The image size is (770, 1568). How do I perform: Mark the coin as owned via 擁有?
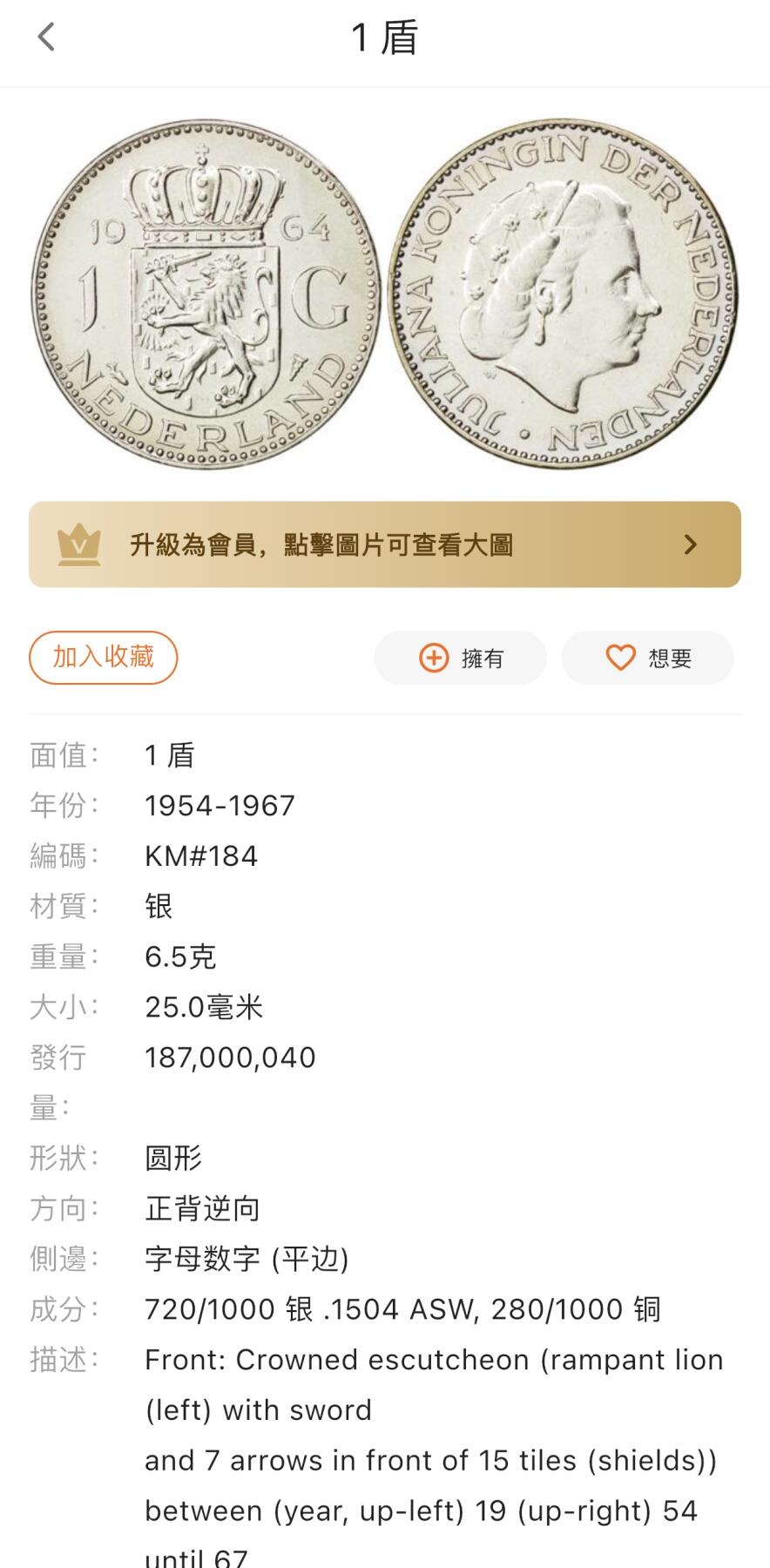click(460, 659)
